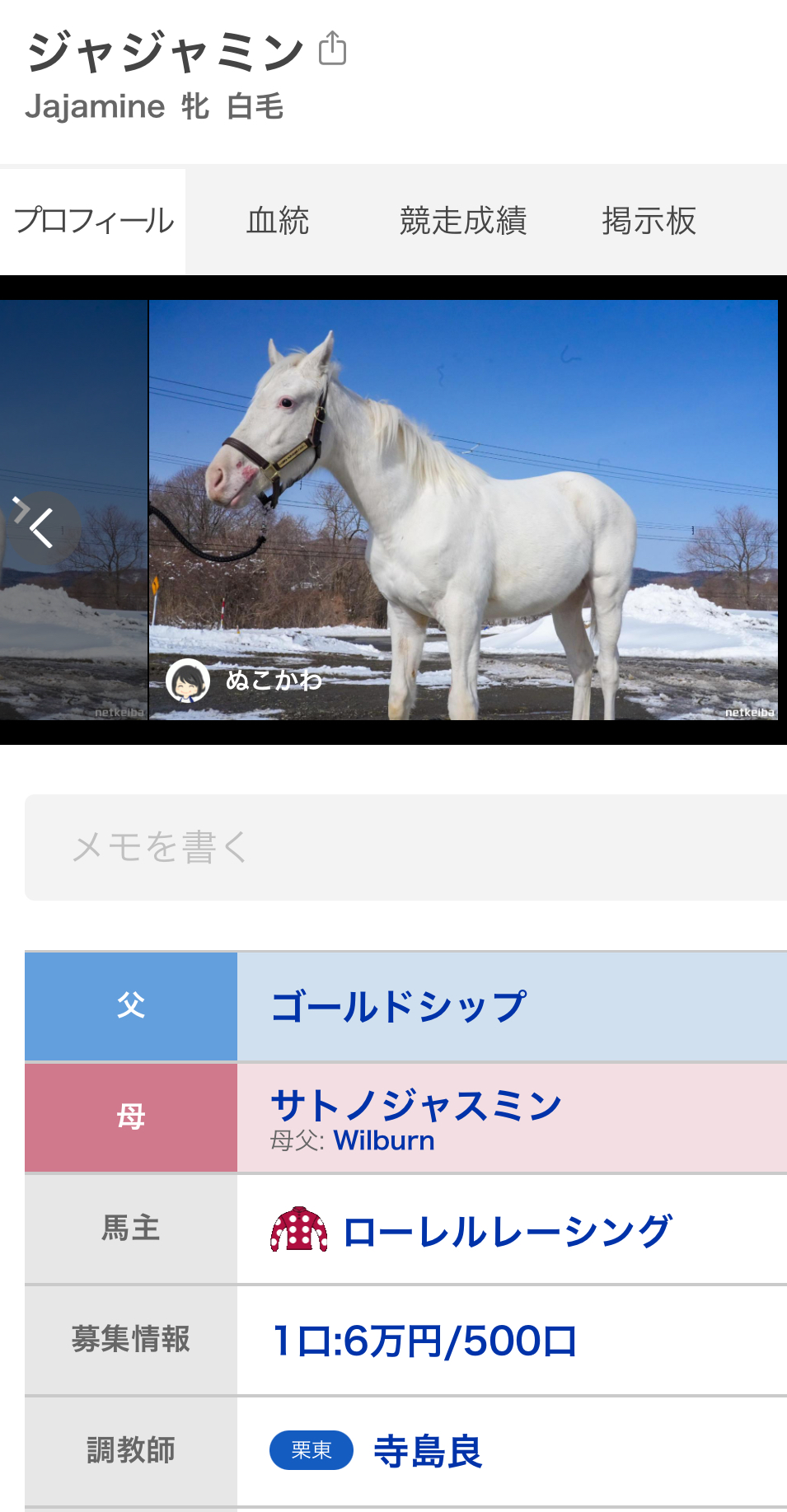
Task: Select the プロフィール tab
Action: 94,221
